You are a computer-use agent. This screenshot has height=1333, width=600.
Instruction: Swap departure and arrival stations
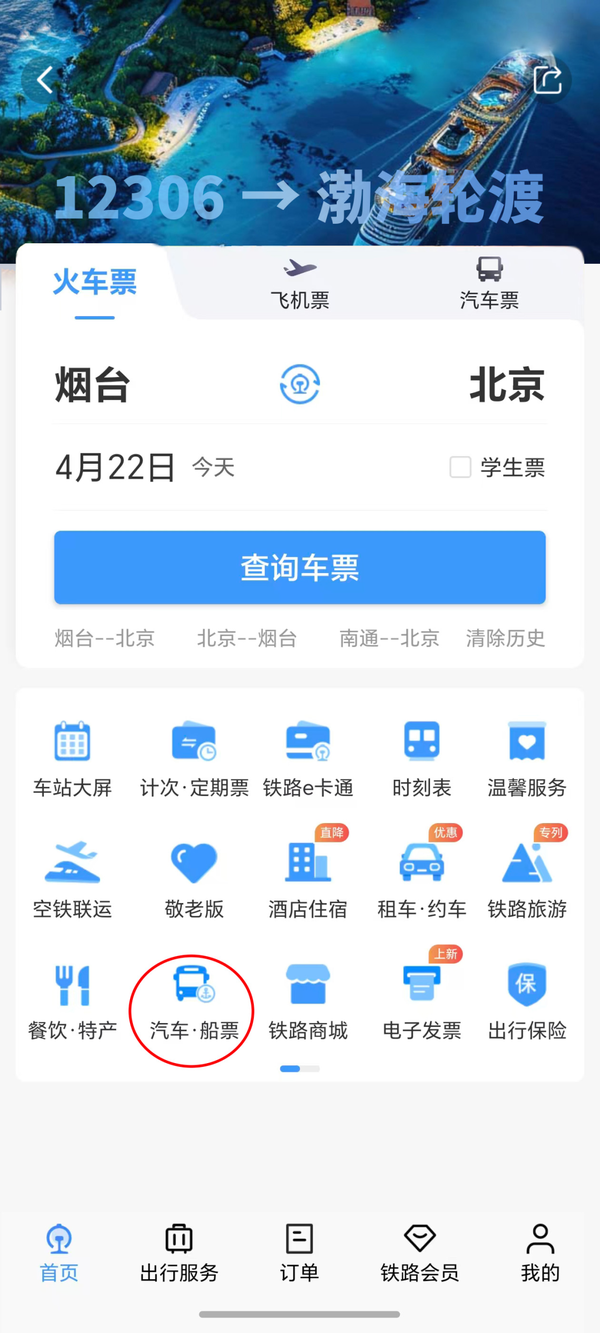point(299,385)
